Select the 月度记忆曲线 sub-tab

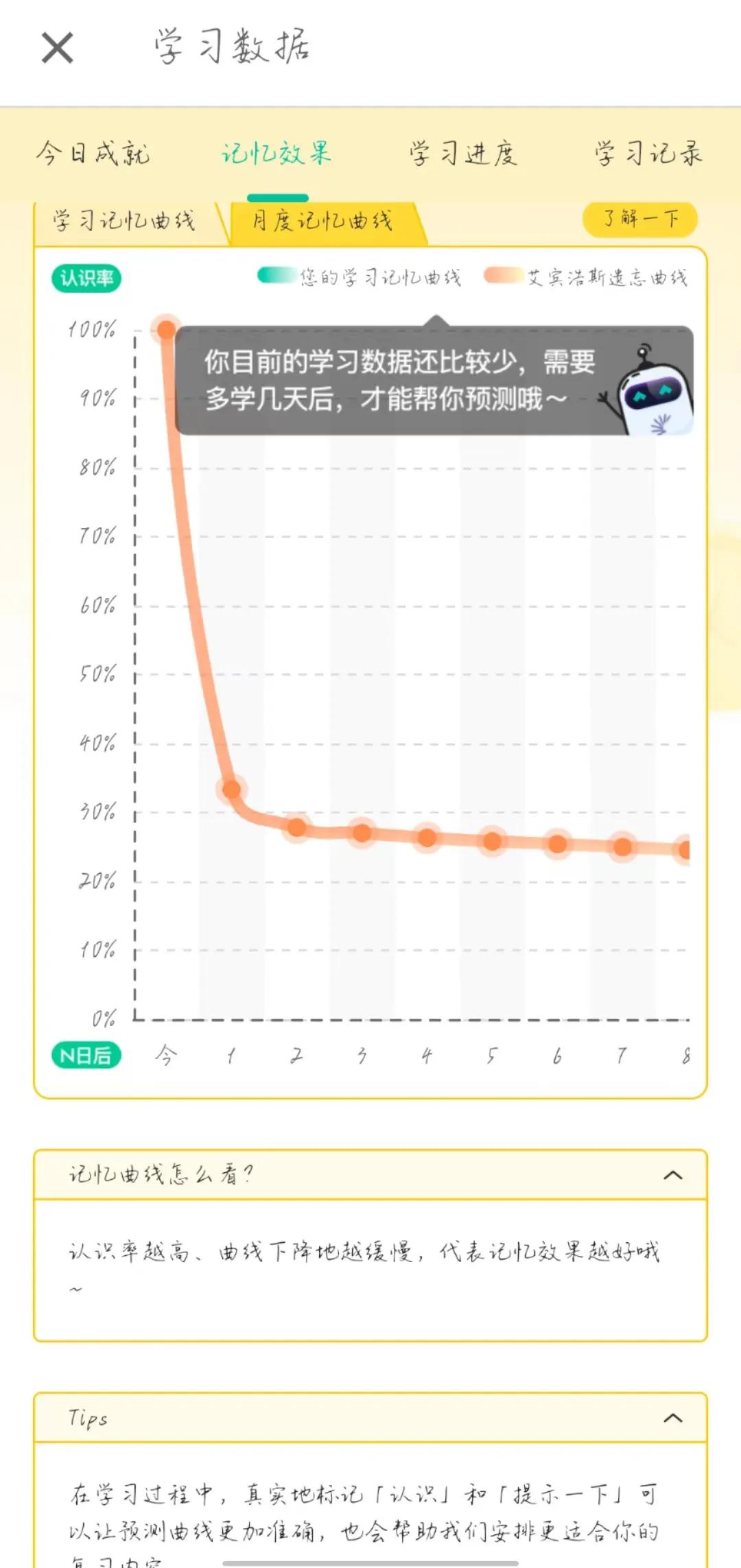coord(322,222)
